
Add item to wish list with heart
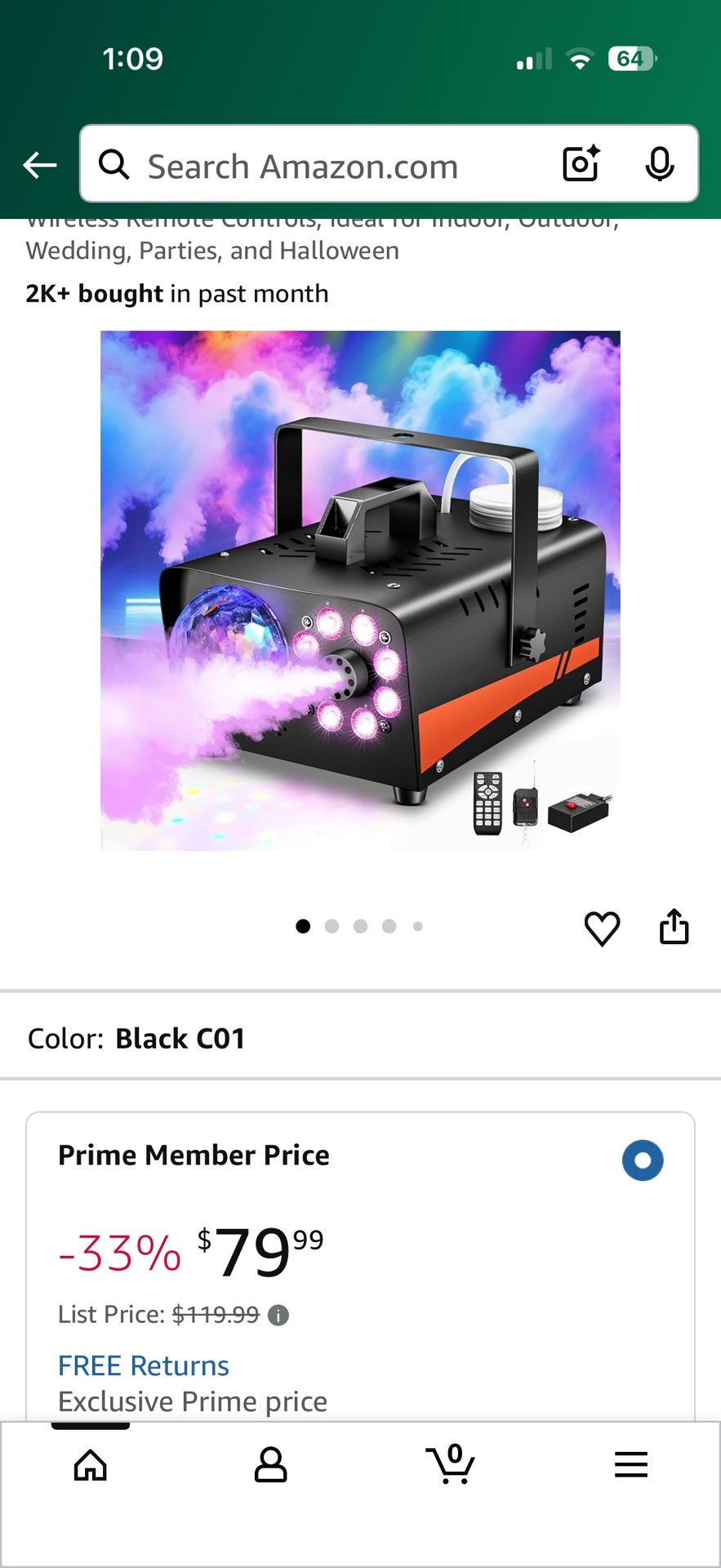[x=602, y=928]
